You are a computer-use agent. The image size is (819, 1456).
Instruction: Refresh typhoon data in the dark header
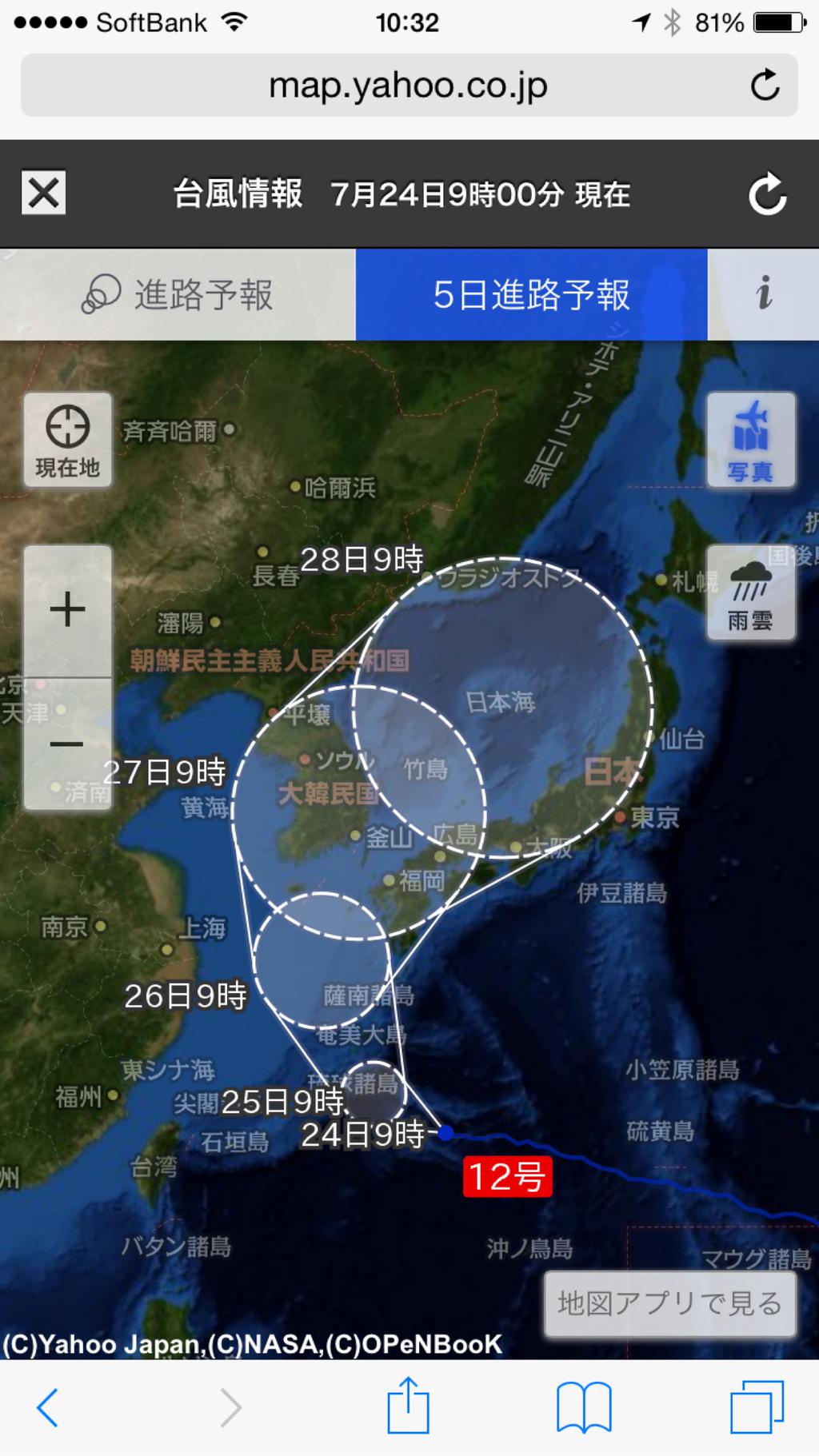[x=767, y=193]
